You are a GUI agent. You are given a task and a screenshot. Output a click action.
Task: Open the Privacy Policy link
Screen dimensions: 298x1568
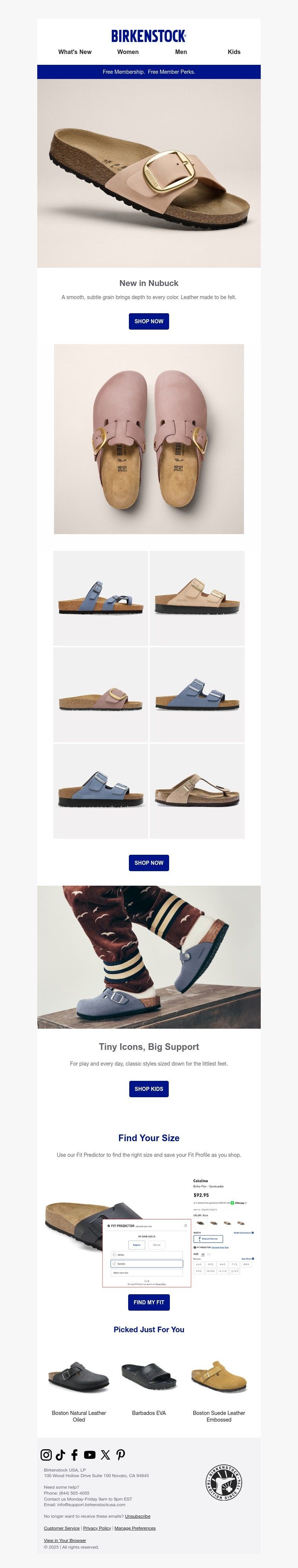tap(97, 1528)
